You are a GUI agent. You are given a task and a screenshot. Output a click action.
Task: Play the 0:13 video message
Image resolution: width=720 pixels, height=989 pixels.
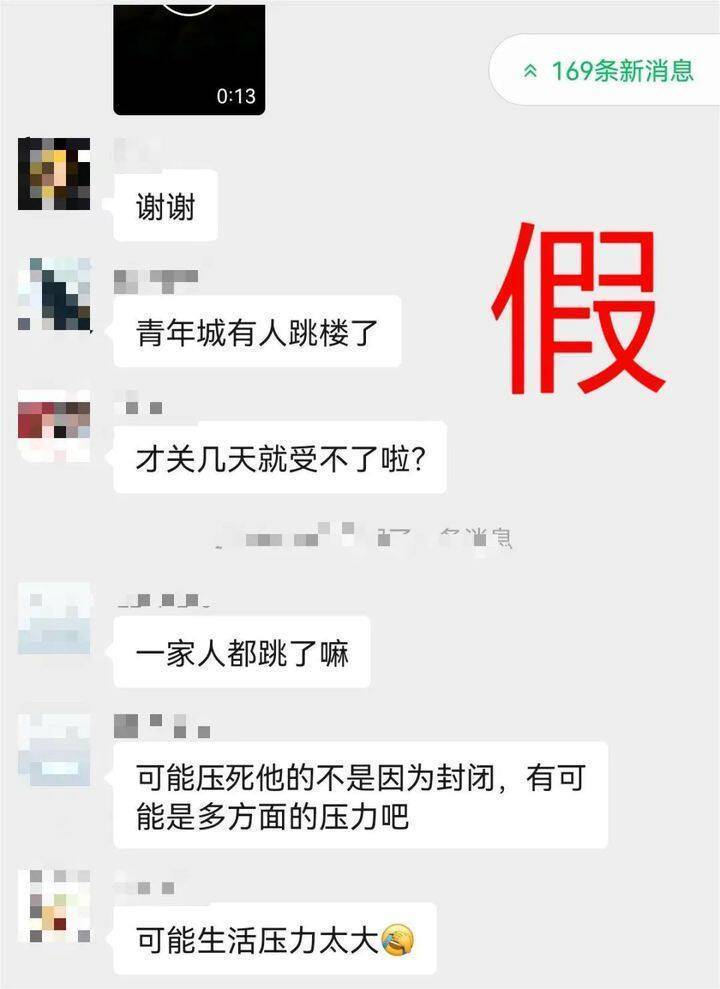tap(189, 55)
